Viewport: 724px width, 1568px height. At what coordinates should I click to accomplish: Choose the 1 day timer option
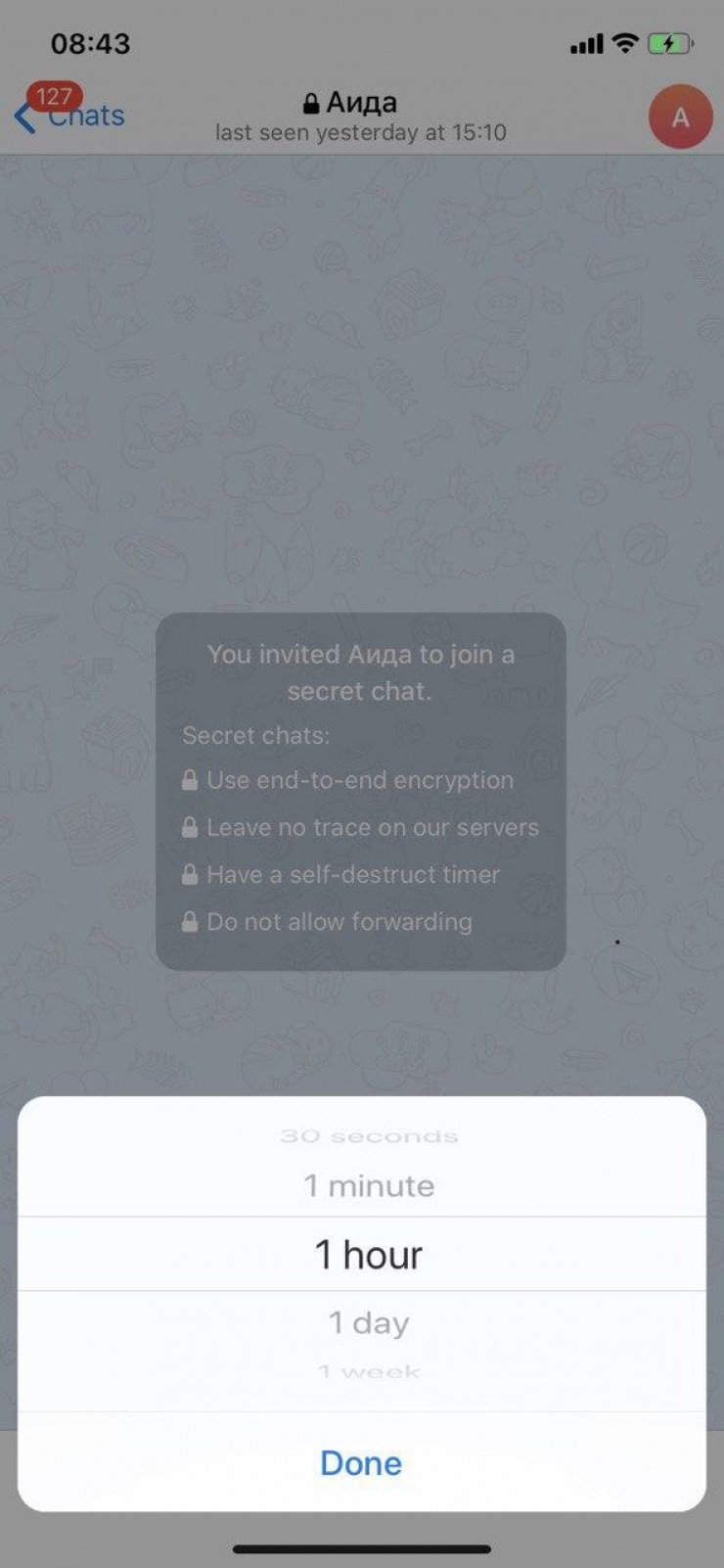(369, 1323)
